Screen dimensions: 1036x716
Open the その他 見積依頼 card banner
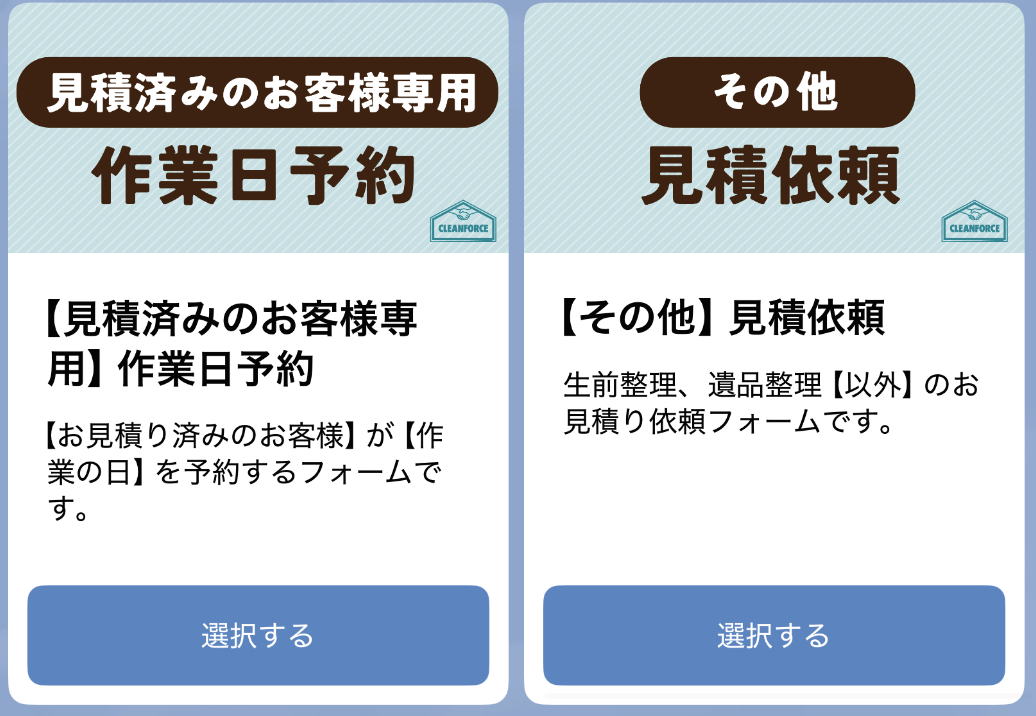pos(773,135)
